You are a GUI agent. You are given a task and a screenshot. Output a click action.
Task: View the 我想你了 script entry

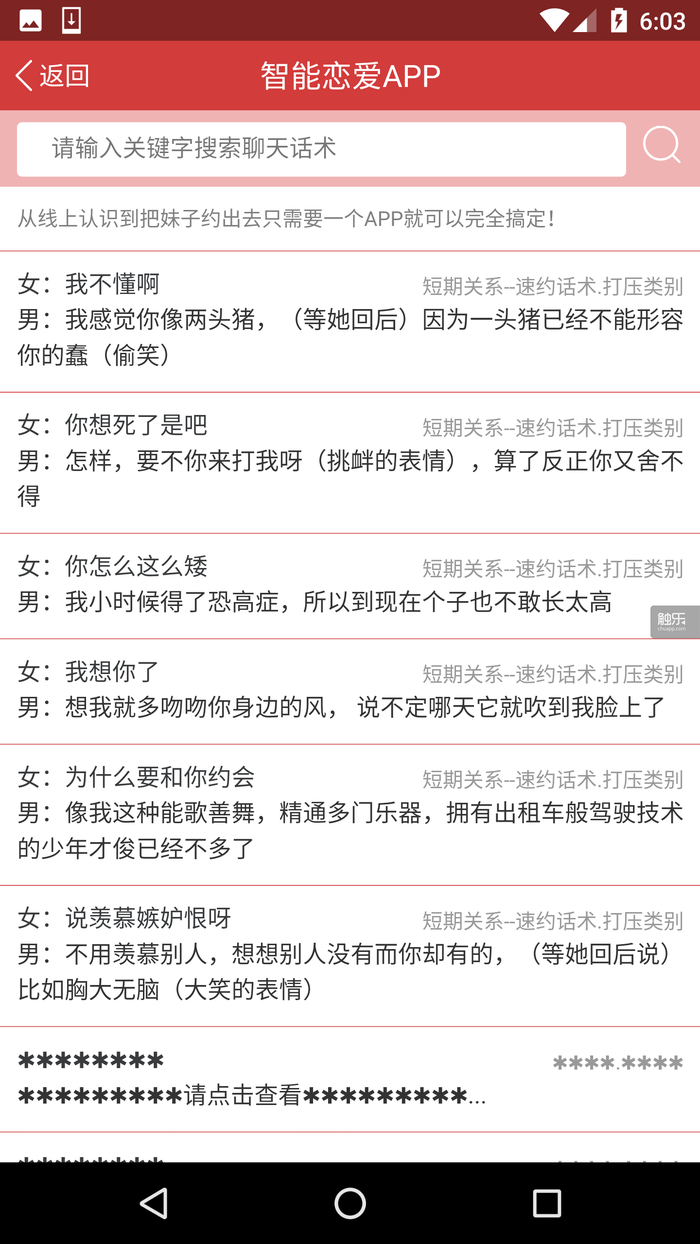(x=350, y=690)
